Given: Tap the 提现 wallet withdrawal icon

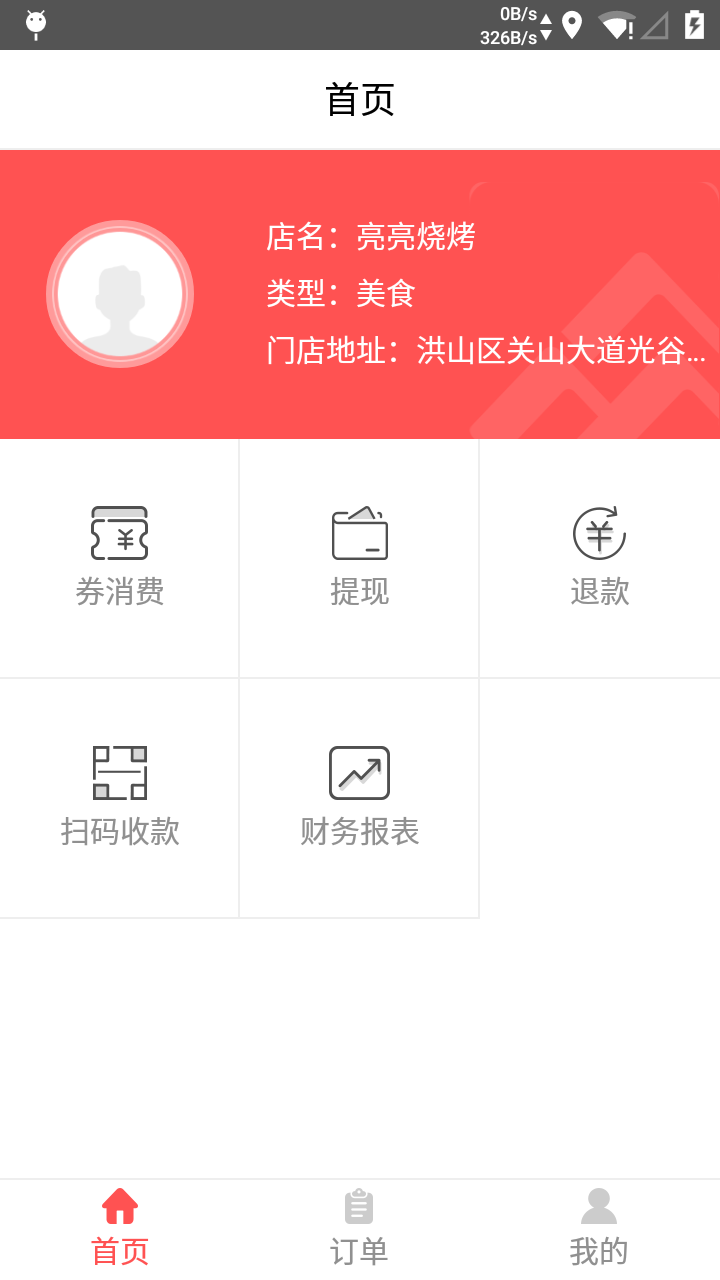Looking at the screenshot, I should pos(359,533).
